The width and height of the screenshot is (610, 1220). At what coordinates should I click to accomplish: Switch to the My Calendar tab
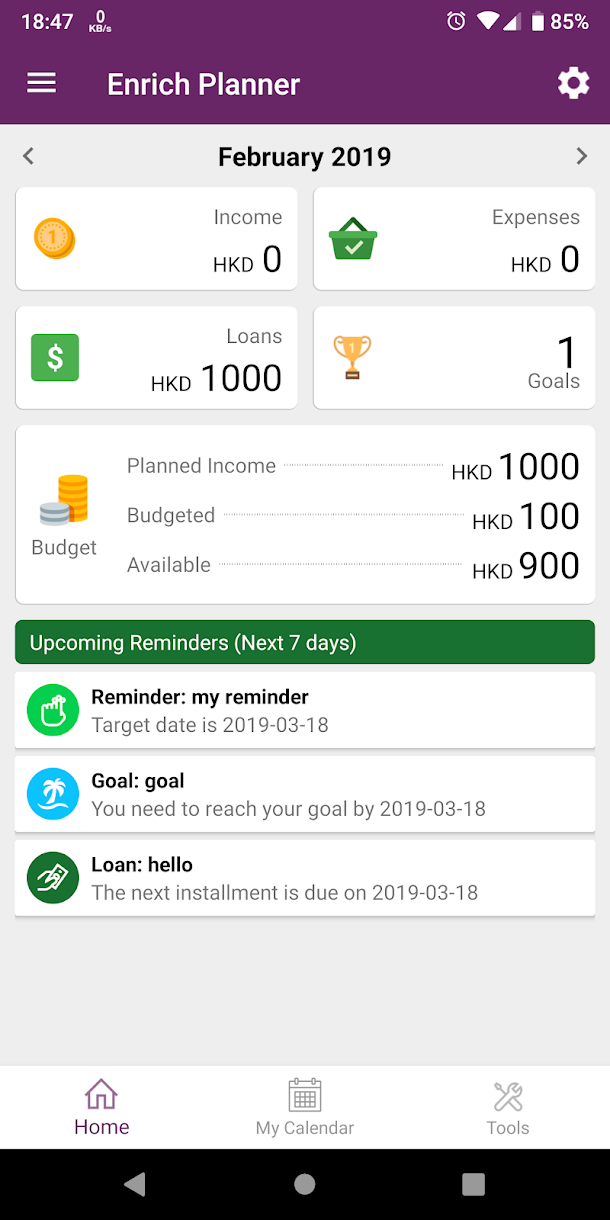tap(305, 1107)
